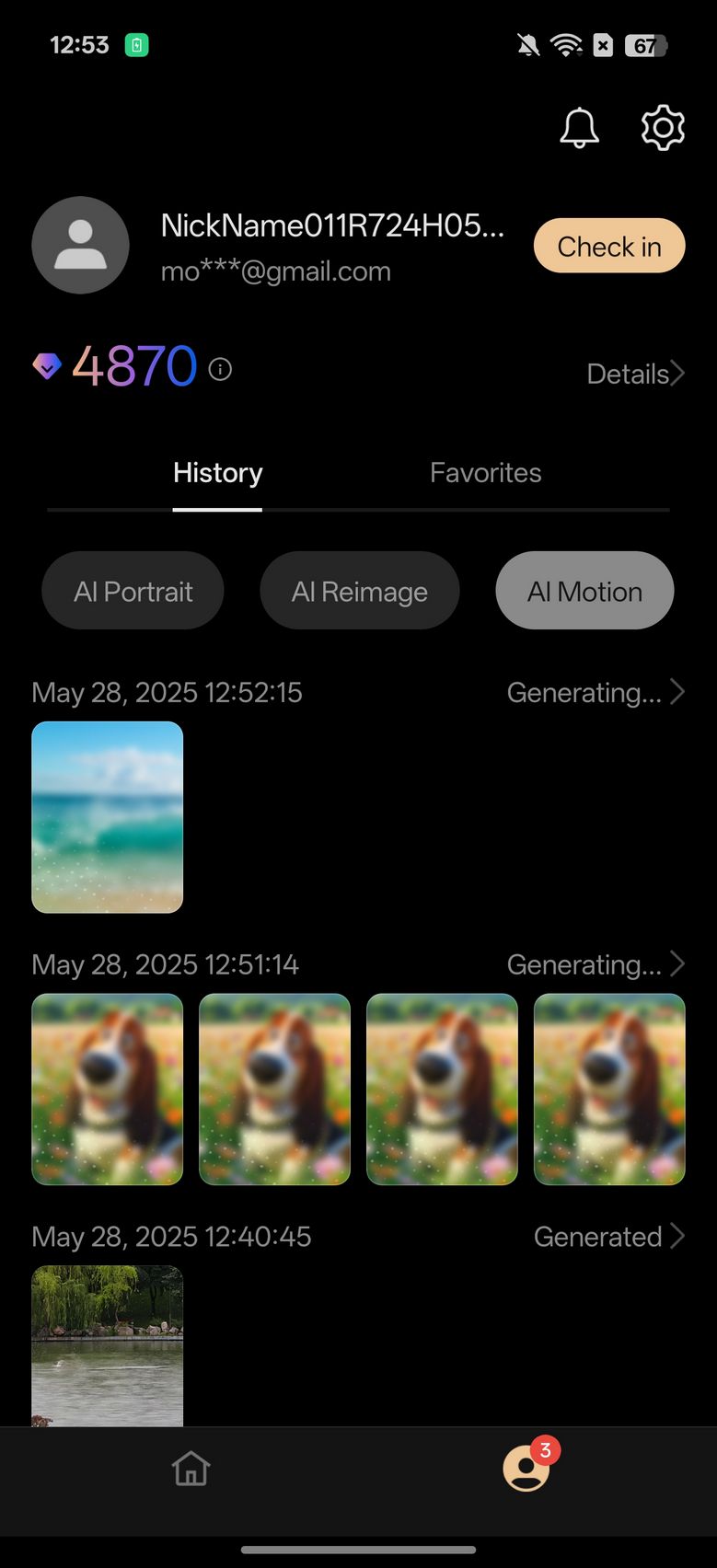
Task: Select the AI Motion chip
Action: tap(584, 591)
